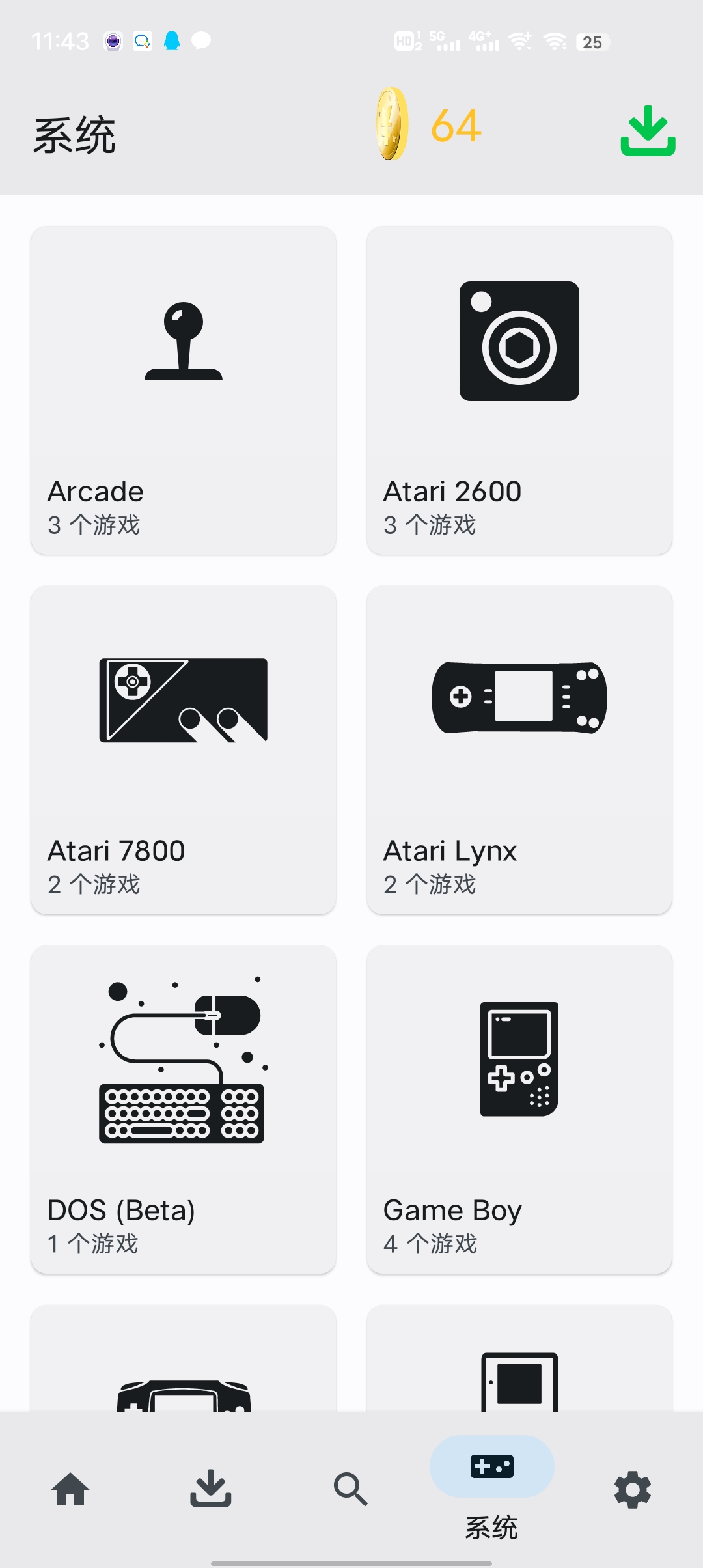This screenshot has height=1568, width=703.
Task: Go to the home tab
Action: 70,1489
